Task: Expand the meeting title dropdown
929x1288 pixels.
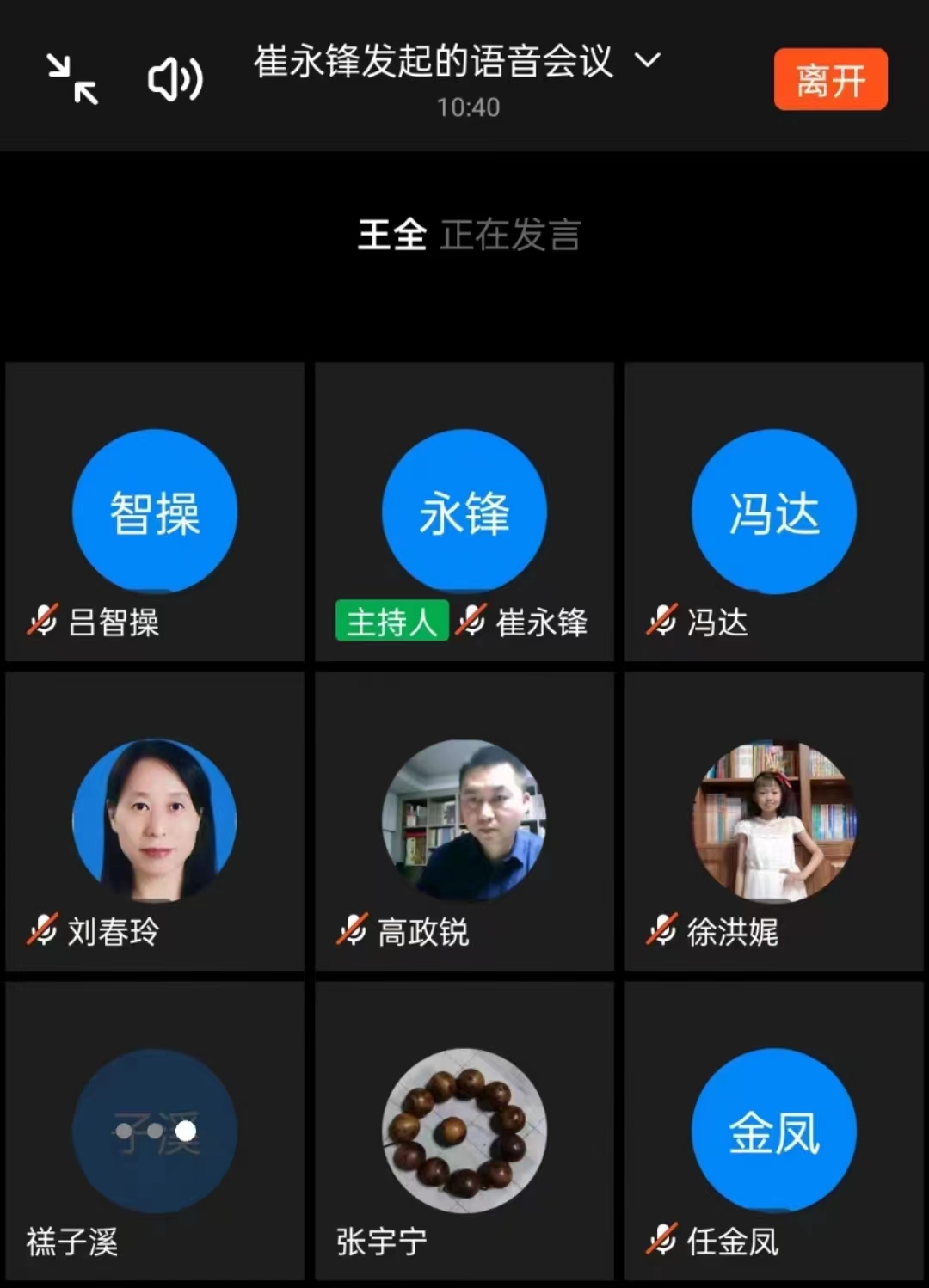Action: [x=647, y=60]
